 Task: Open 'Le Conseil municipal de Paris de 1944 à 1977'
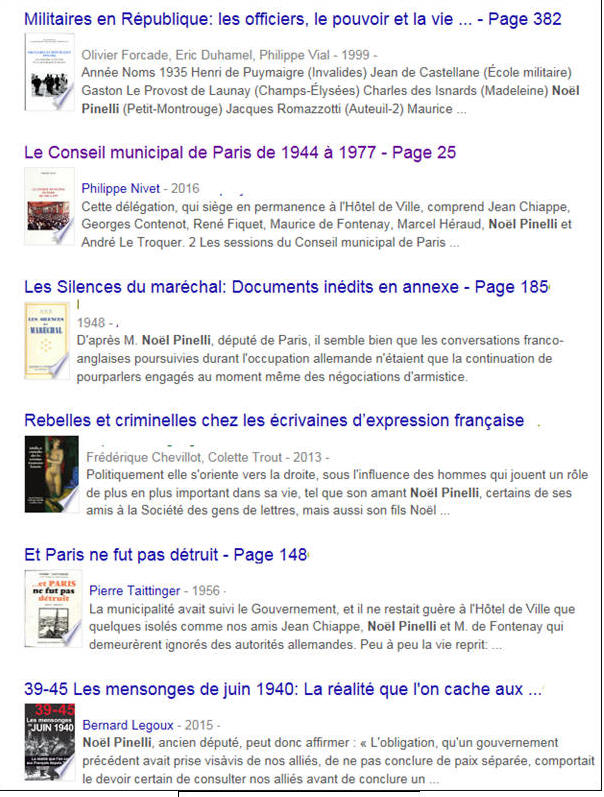239,153
